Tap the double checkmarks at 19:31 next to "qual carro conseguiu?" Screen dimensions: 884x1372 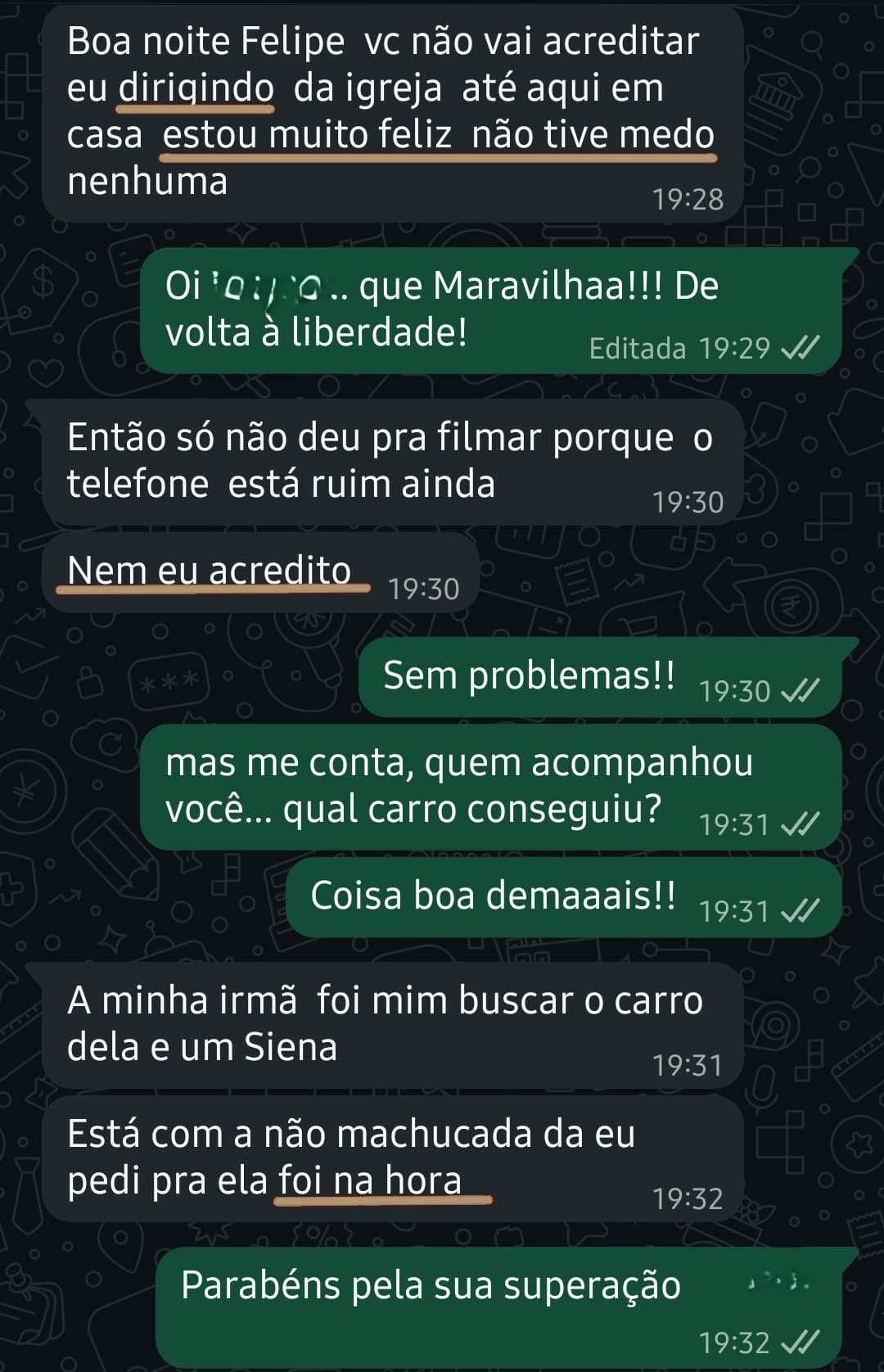802,827
